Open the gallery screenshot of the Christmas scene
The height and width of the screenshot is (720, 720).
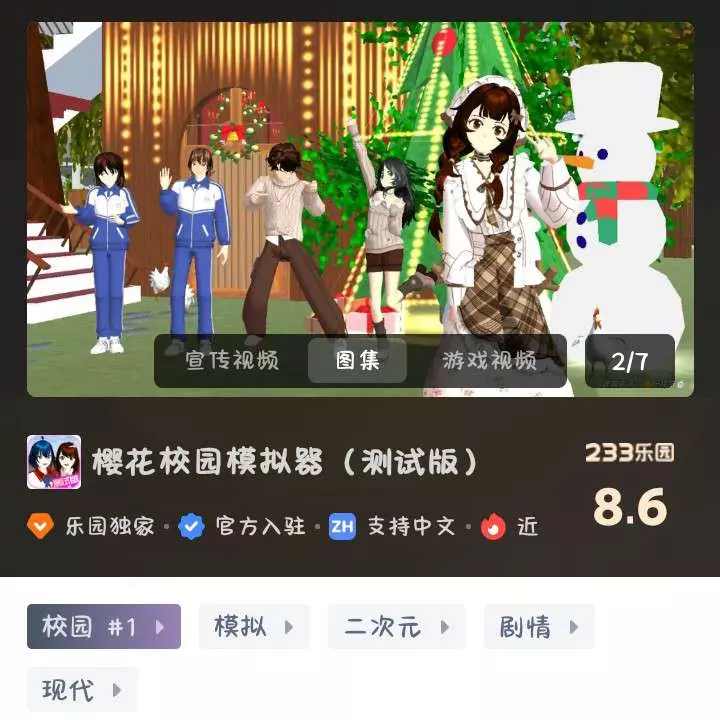point(360,180)
